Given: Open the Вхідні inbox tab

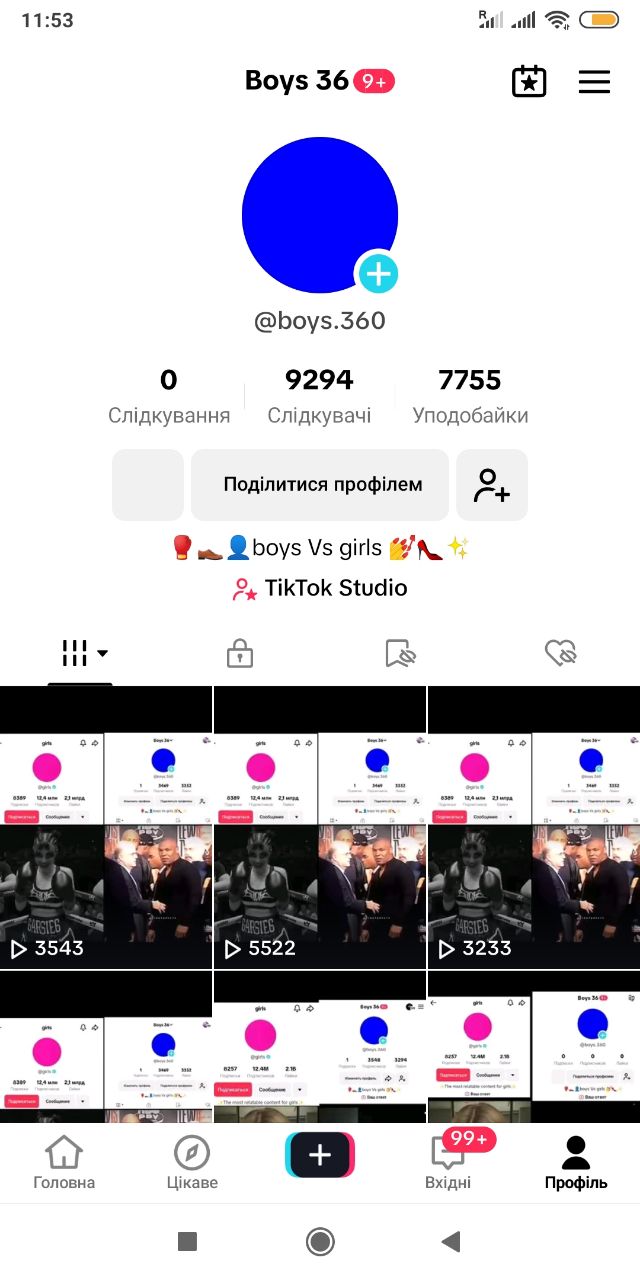Looking at the screenshot, I should (x=448, y=1163).
